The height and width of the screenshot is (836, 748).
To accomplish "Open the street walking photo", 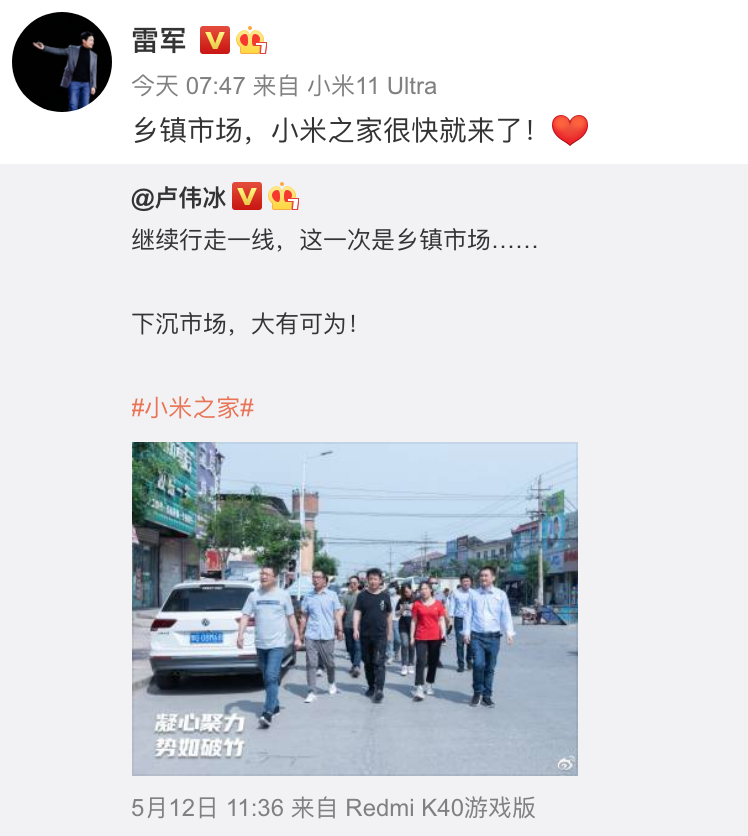I will 354,610.
